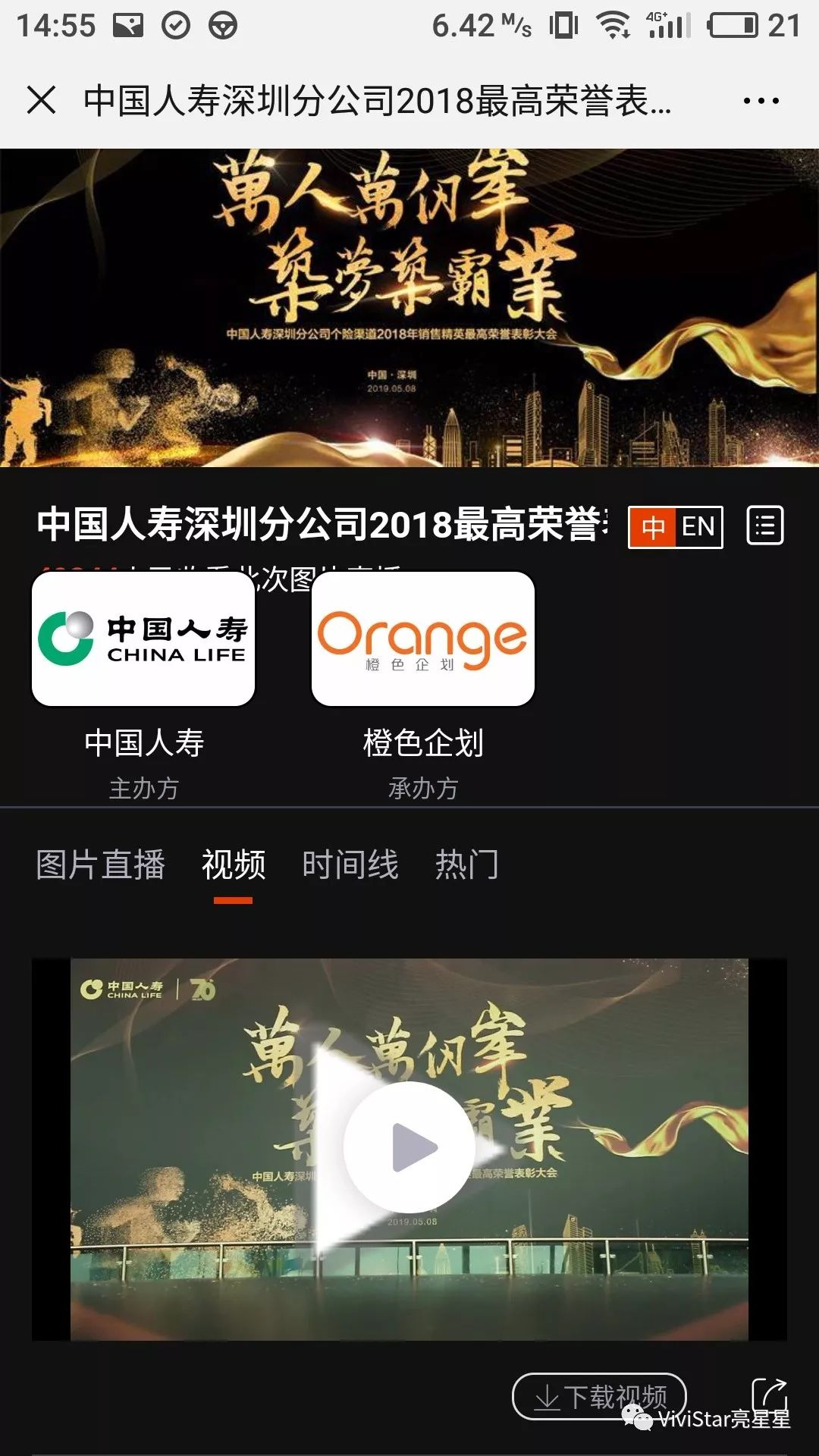Select the 中 language option

652,526
